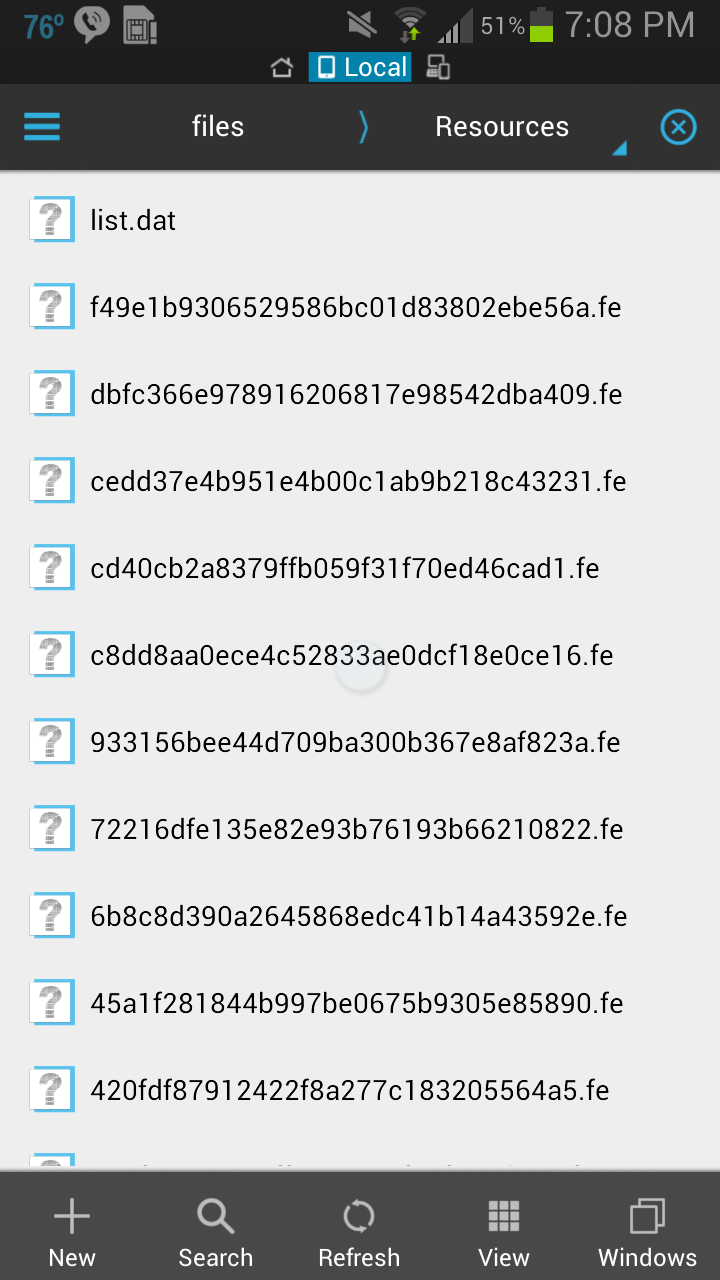Open file 933156bee44d709ba300b367e8af823a.fe
720x1280 pixels.
click(360, 742)
